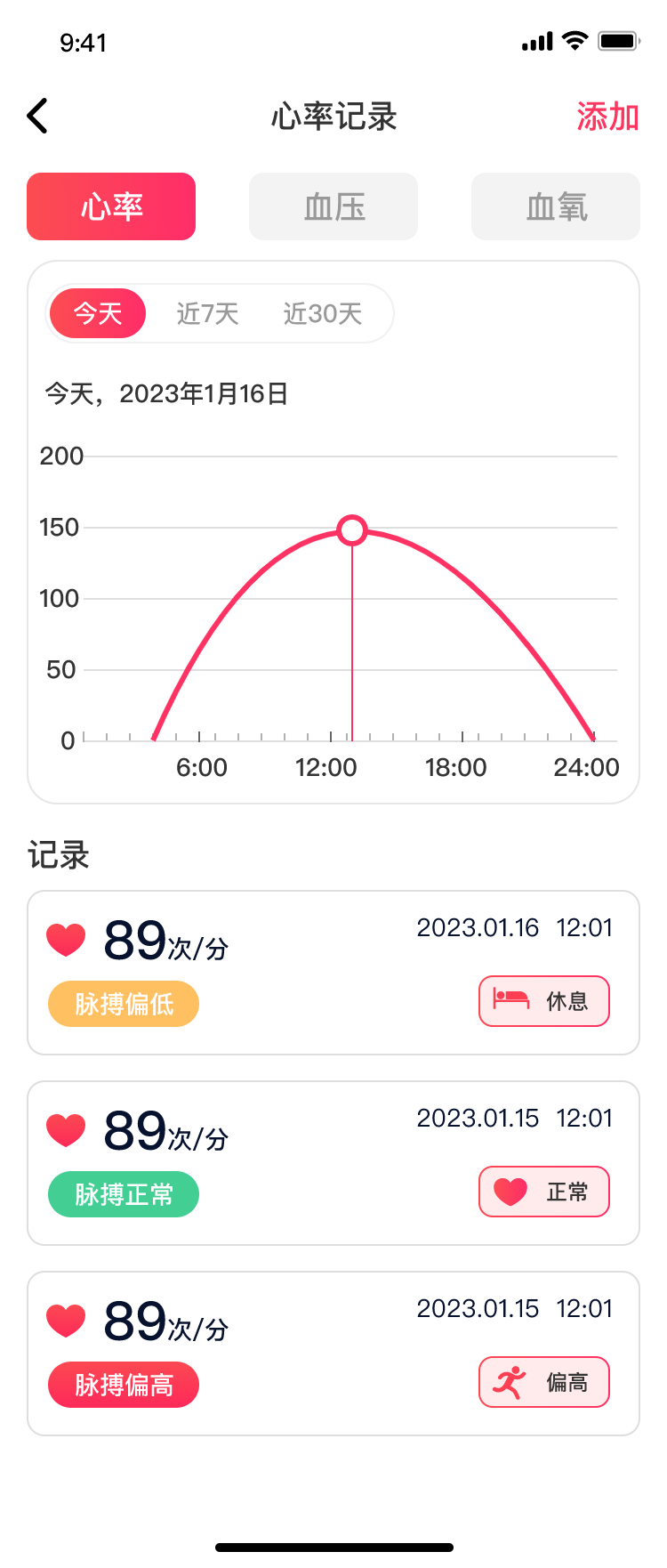The image size is (667, 1568).
Task: Go back using the arrow icon
Action: tap(37, 117)
